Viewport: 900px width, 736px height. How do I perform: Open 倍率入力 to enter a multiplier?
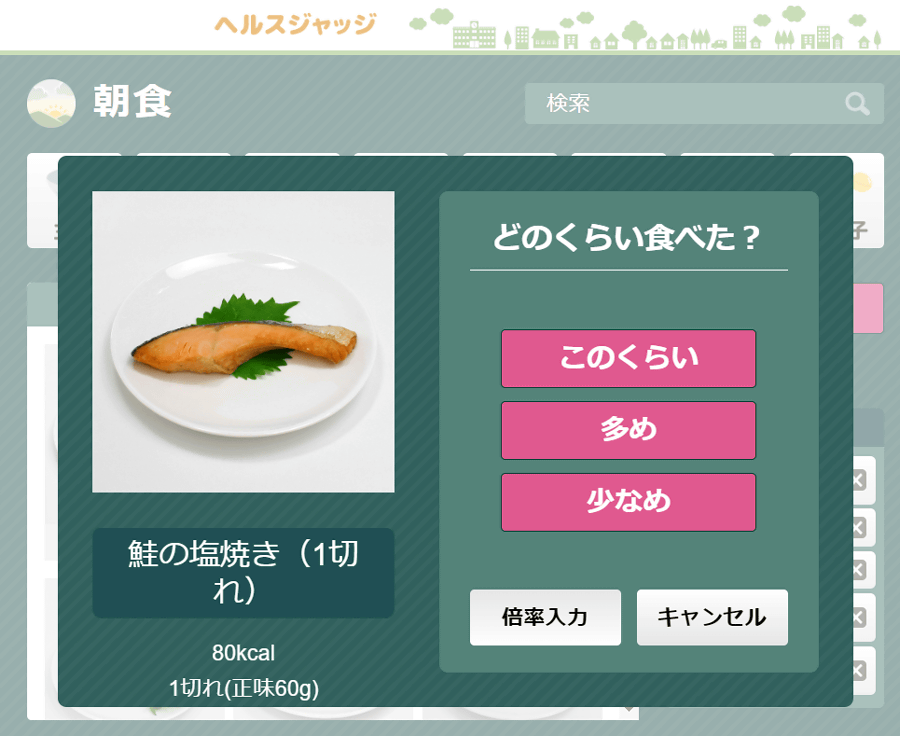pyautogui.click(x=545, y=617)
